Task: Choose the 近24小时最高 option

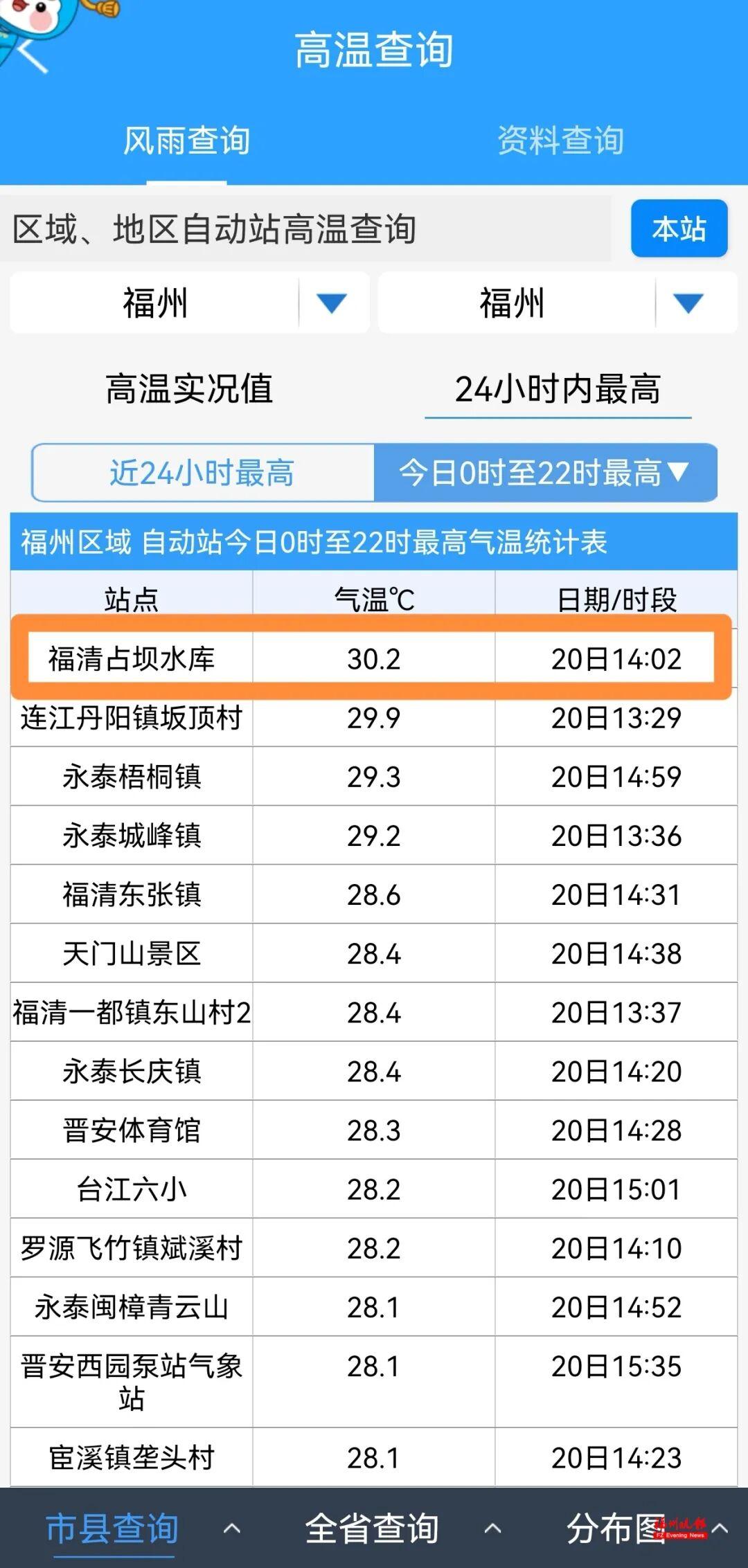Action: point(202,474)
